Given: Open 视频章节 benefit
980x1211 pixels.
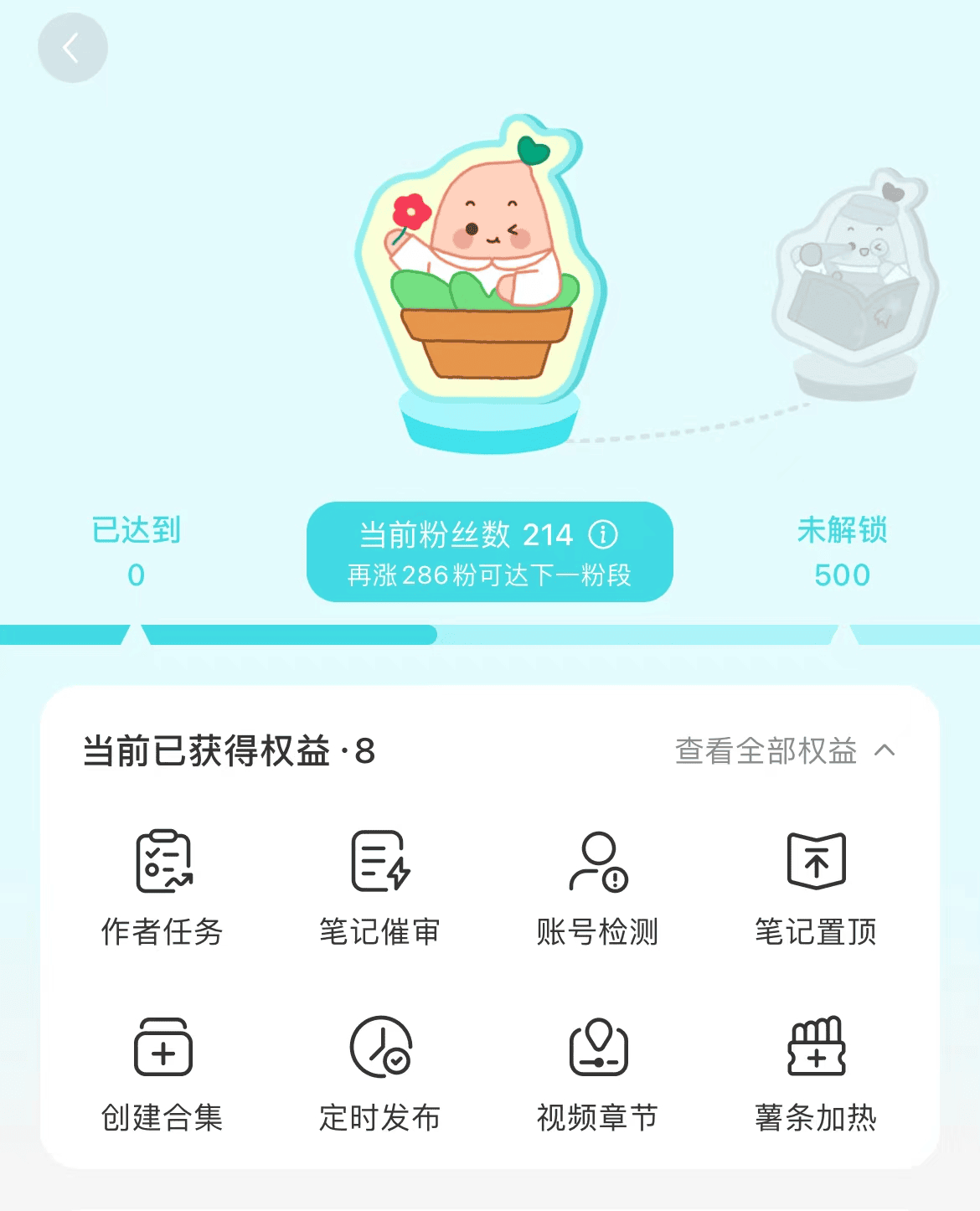Looking at the screenshot, I should 598,1074.
